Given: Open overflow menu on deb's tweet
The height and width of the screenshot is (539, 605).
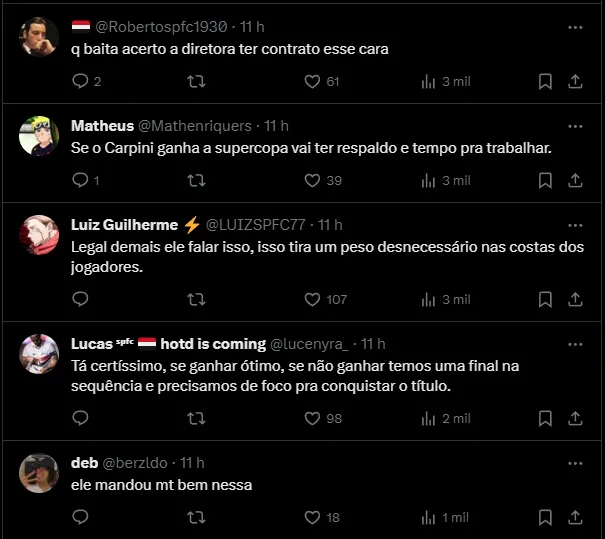Looking at the screenshot, I should pyautogui.click(x=574, y=463).
